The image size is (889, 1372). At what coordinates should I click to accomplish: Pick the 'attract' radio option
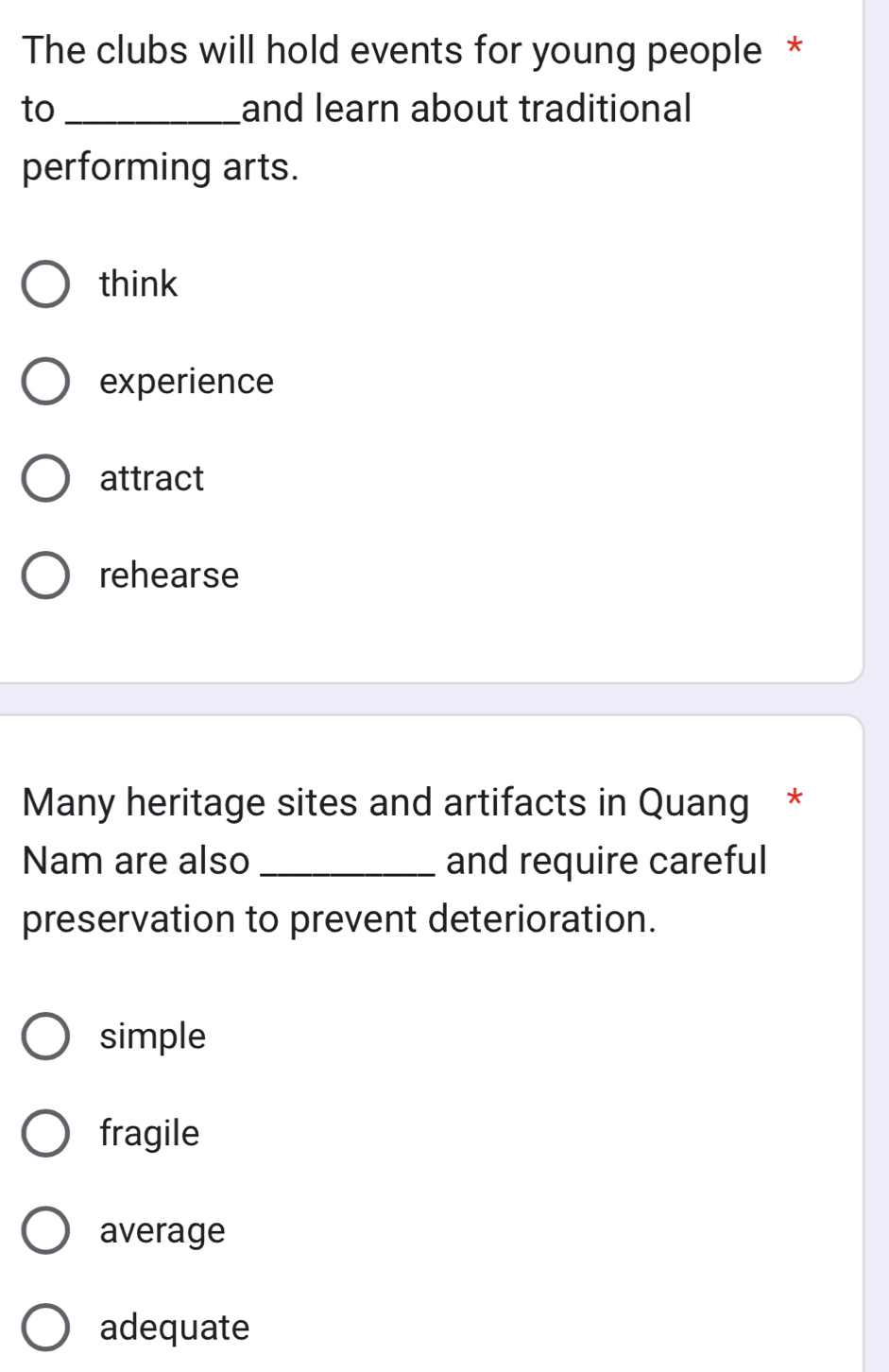[45, 478]
